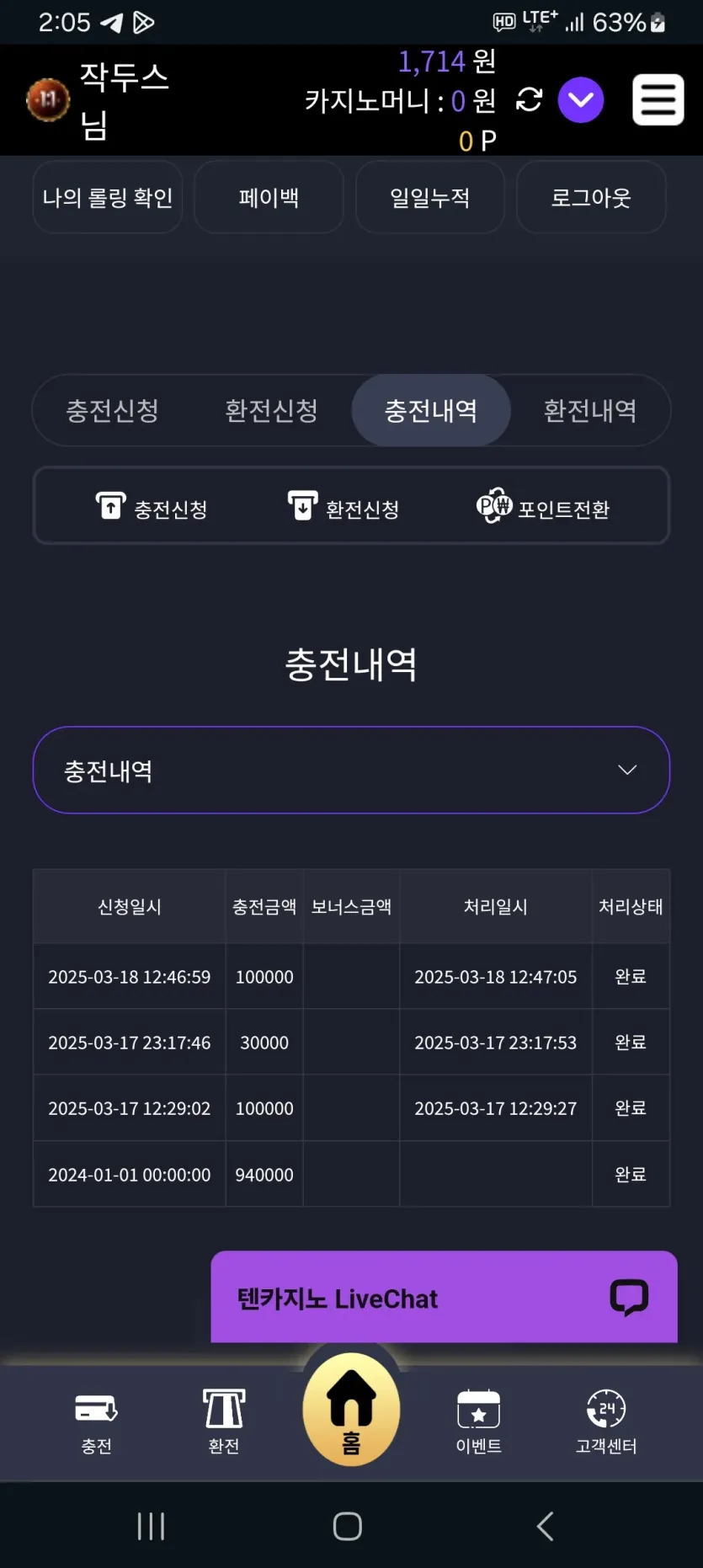This screenshot has width=703, height=1568.
Task: Open 일일누적 page
Action: [429, 198]
